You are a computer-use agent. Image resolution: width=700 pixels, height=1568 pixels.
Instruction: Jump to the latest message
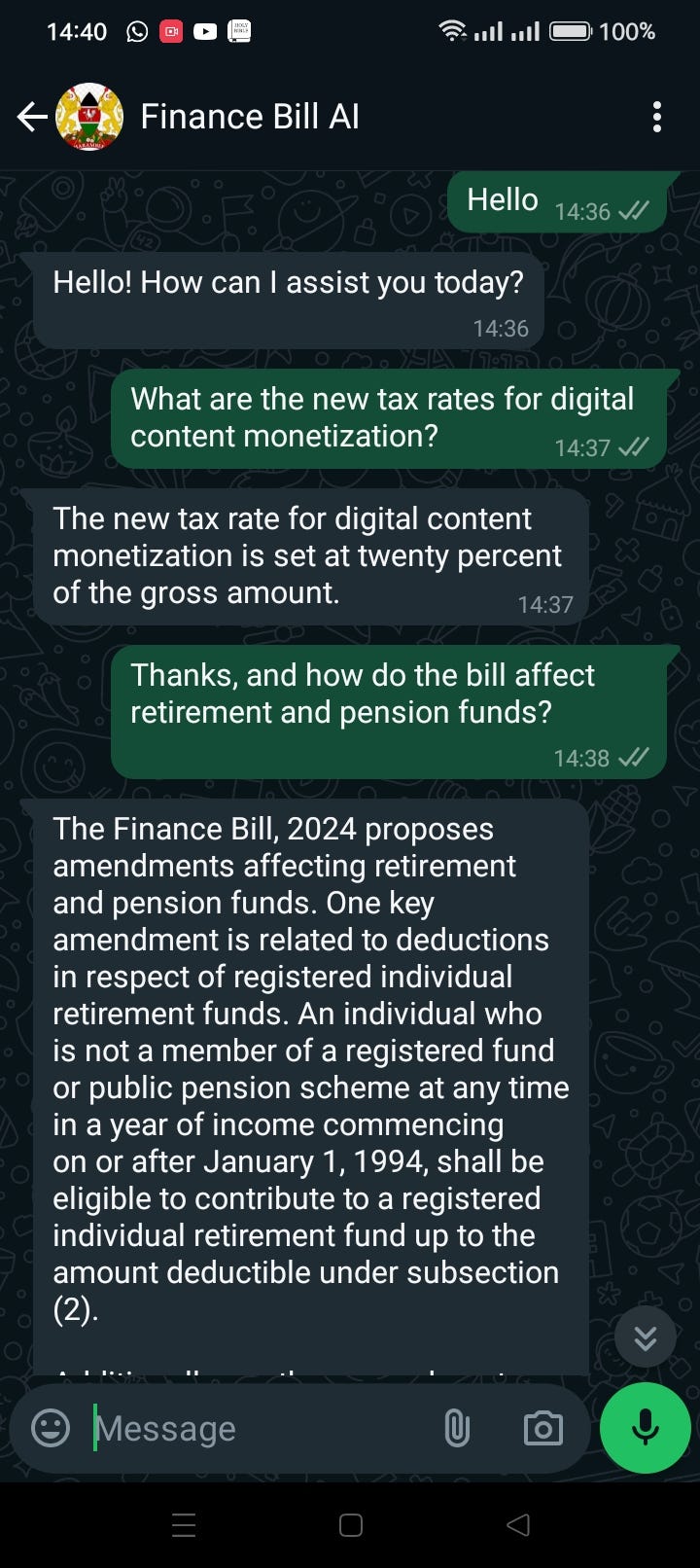tap(645, 1338)
